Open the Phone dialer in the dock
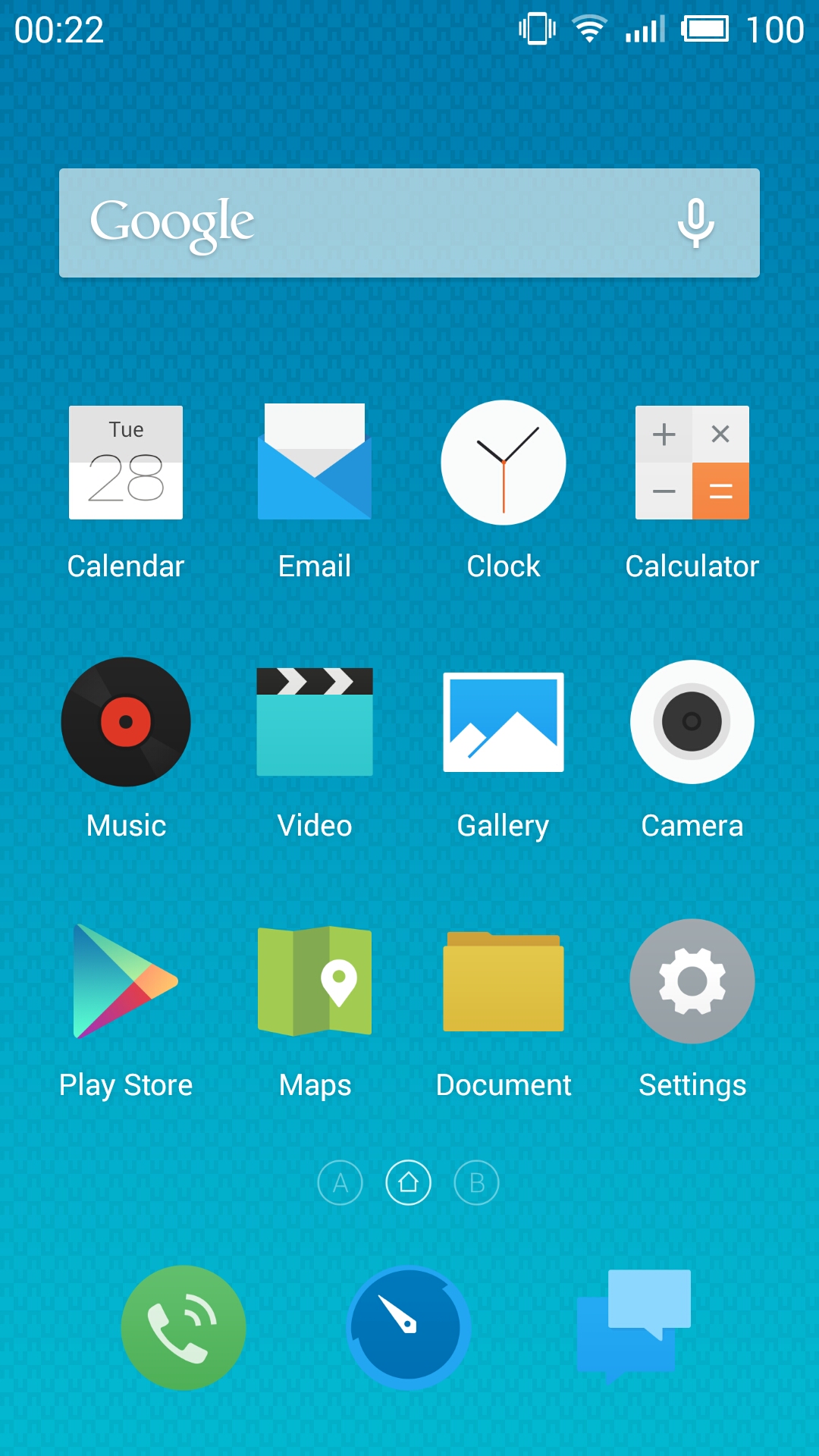The image size is (819, 1456). coord(184,1328)
